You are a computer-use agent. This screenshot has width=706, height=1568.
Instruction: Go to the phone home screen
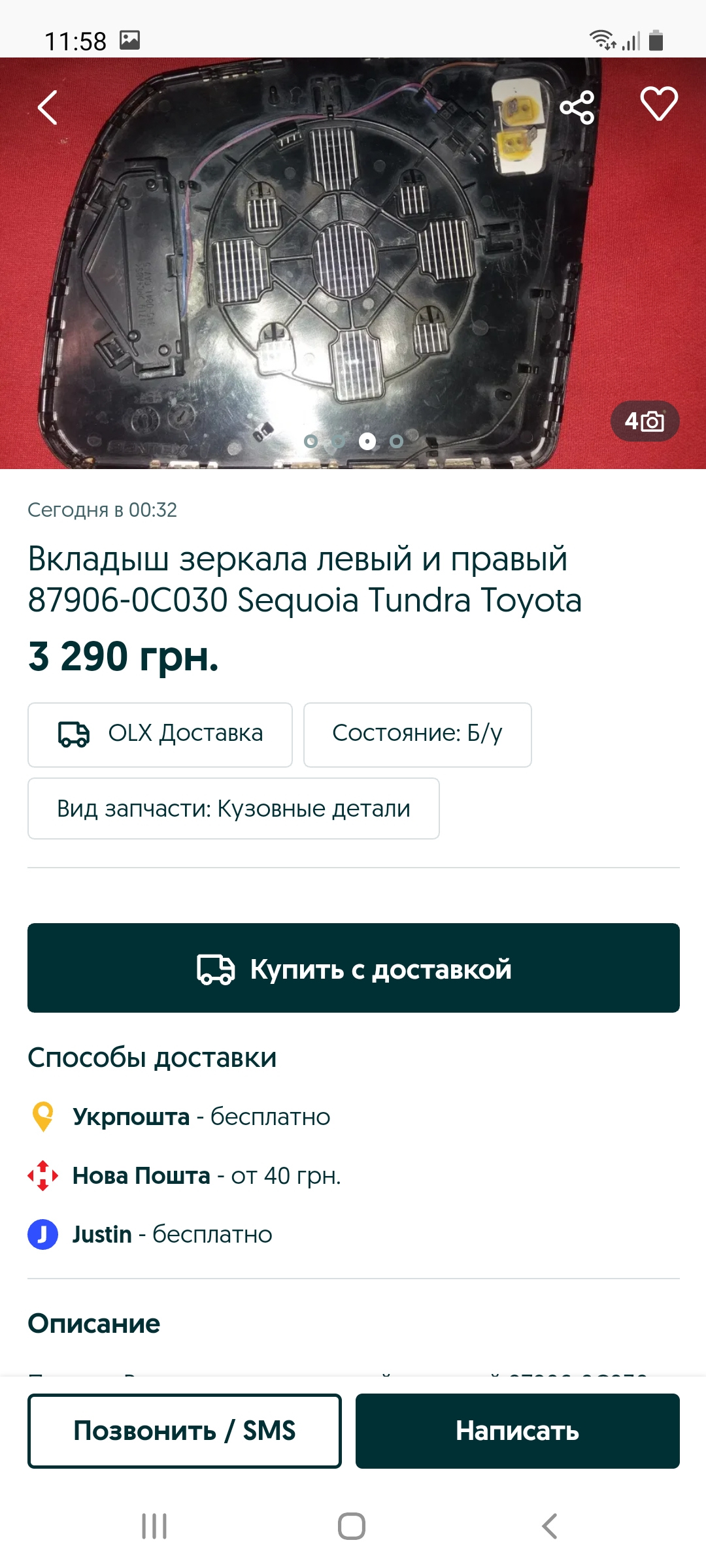352,1526
